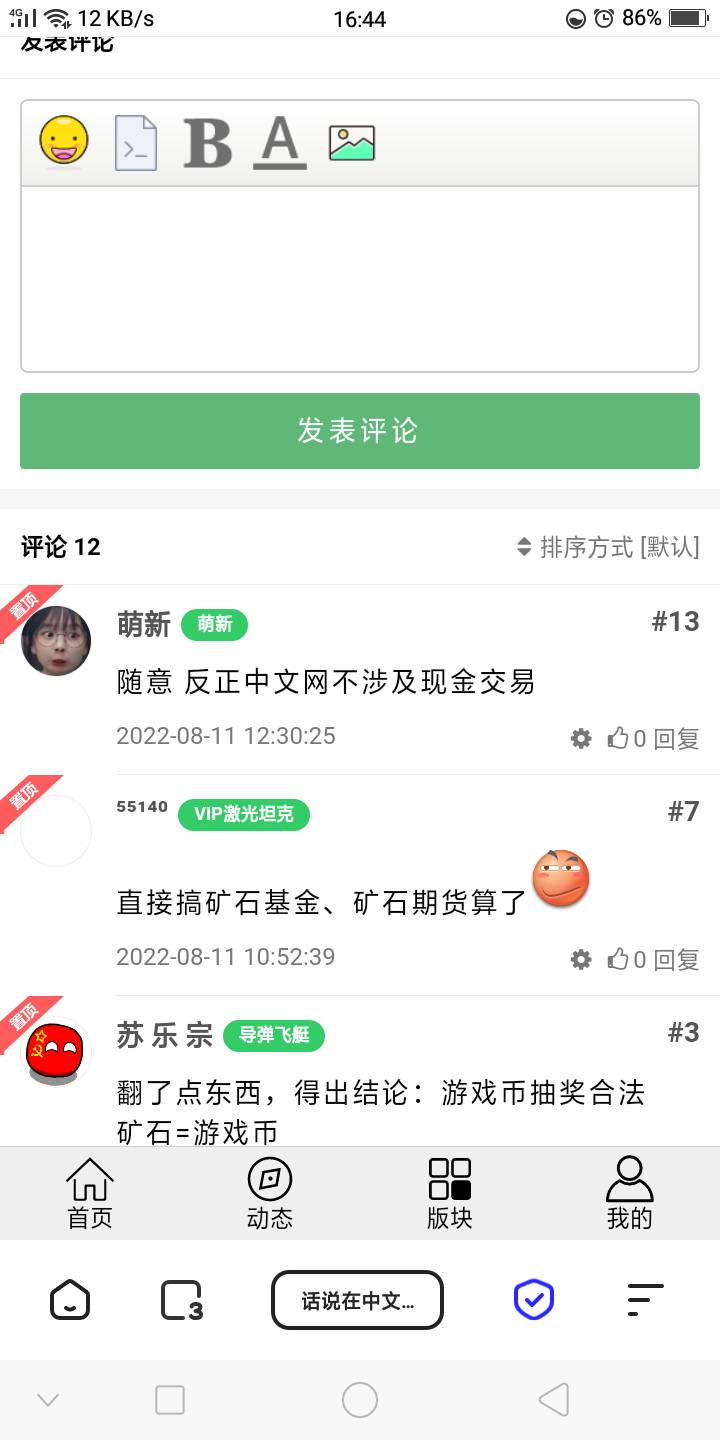The height and width of the screenshot is (1440, 720).
Task: Focus the comment text box
Action: (x=360, y=279)
